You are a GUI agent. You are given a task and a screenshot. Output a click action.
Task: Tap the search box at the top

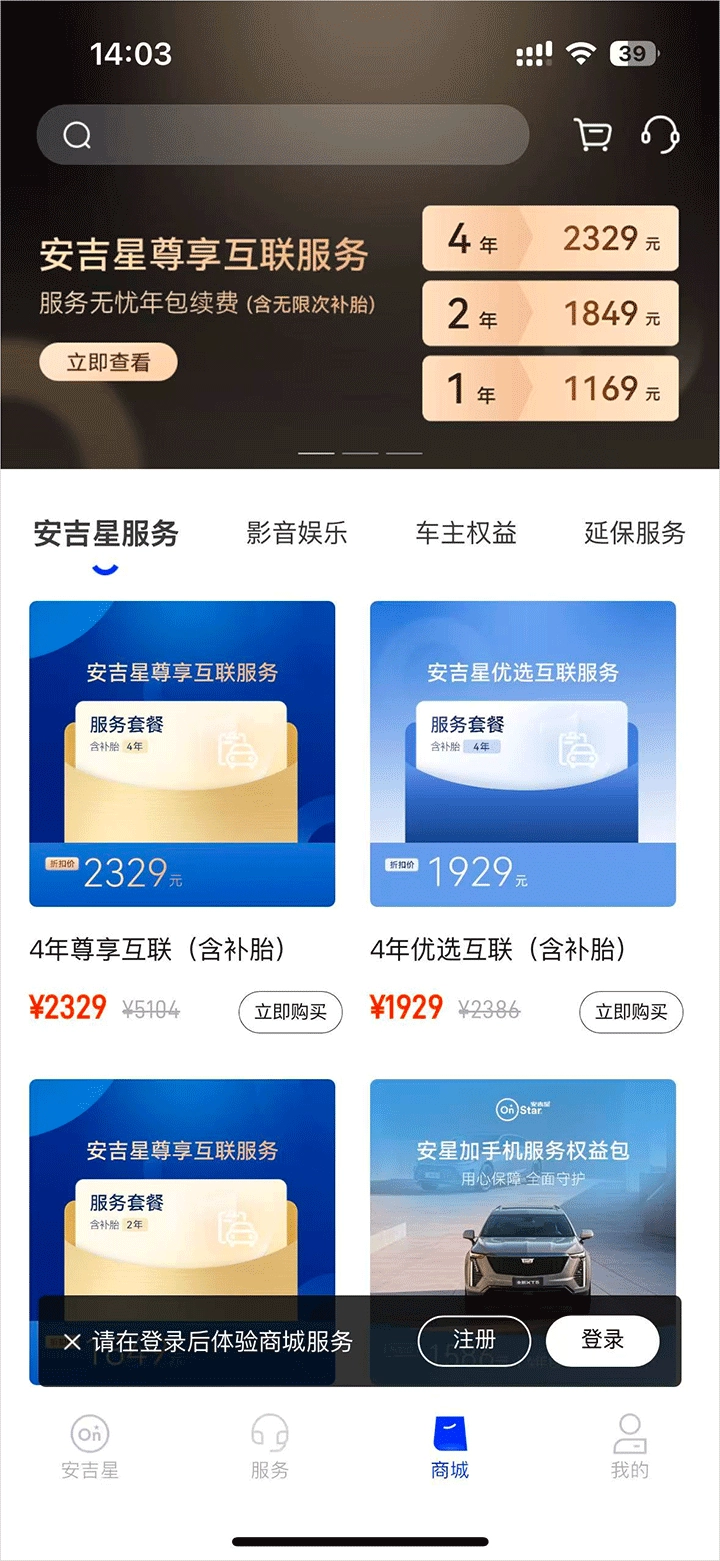pyautogui.click(x=282, y=135)
